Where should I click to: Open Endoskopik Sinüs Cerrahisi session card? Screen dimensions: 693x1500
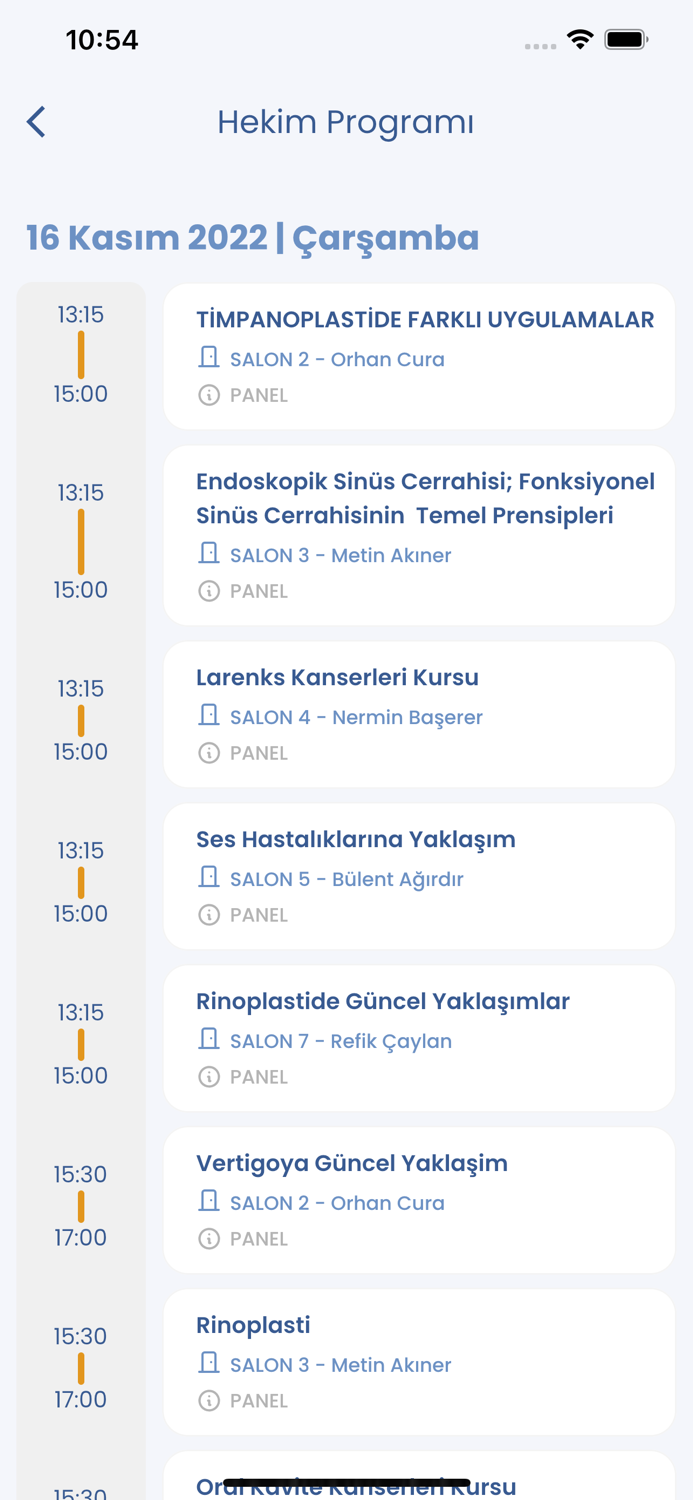419,535
